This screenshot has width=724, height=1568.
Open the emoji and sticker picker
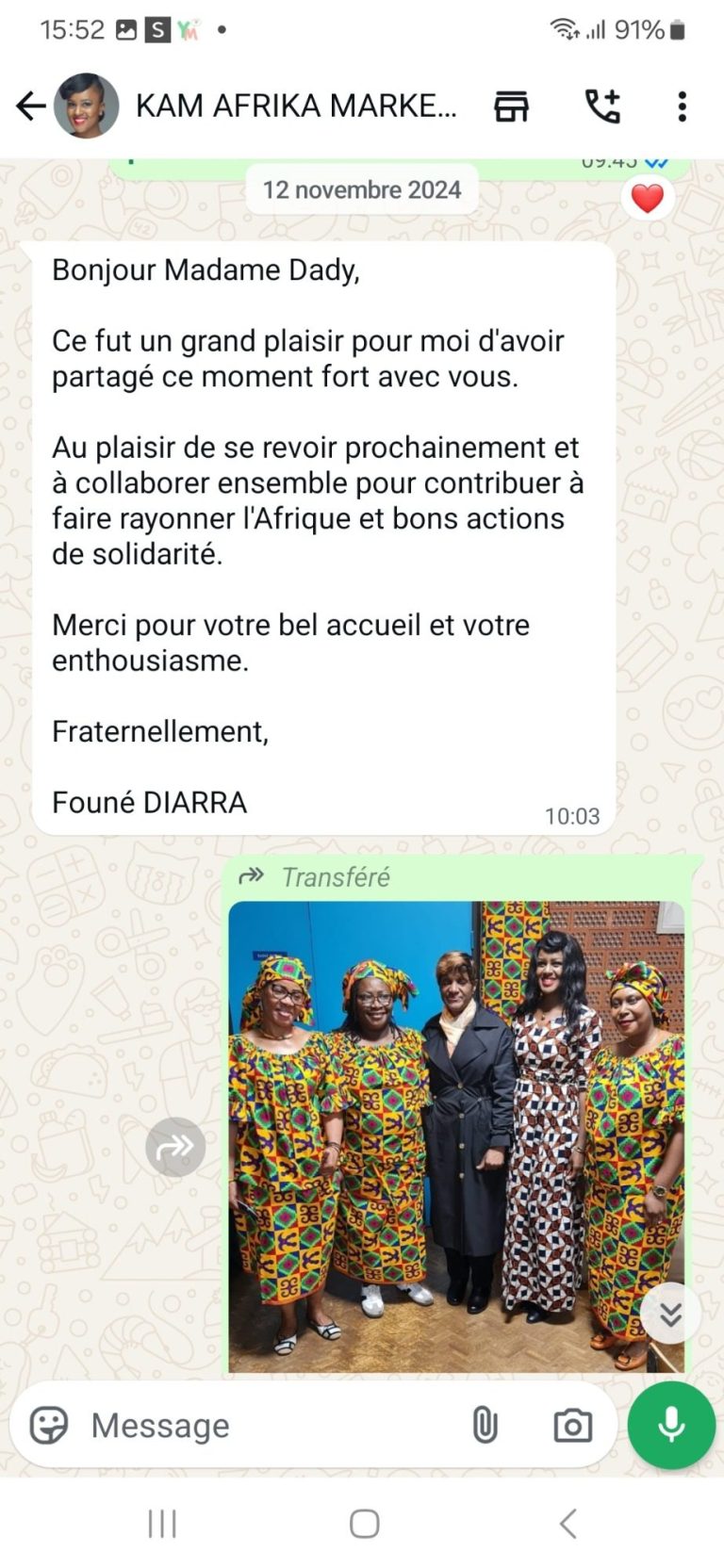coord(49,1425)
